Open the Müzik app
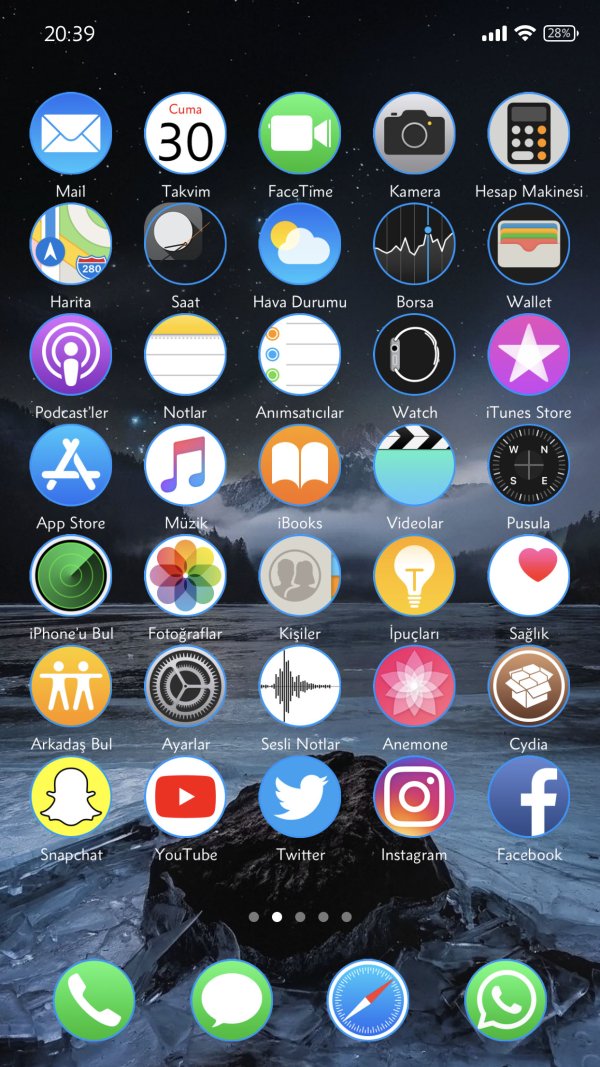The height and width of the screenshot is (1067, 600). click(185, 465)
